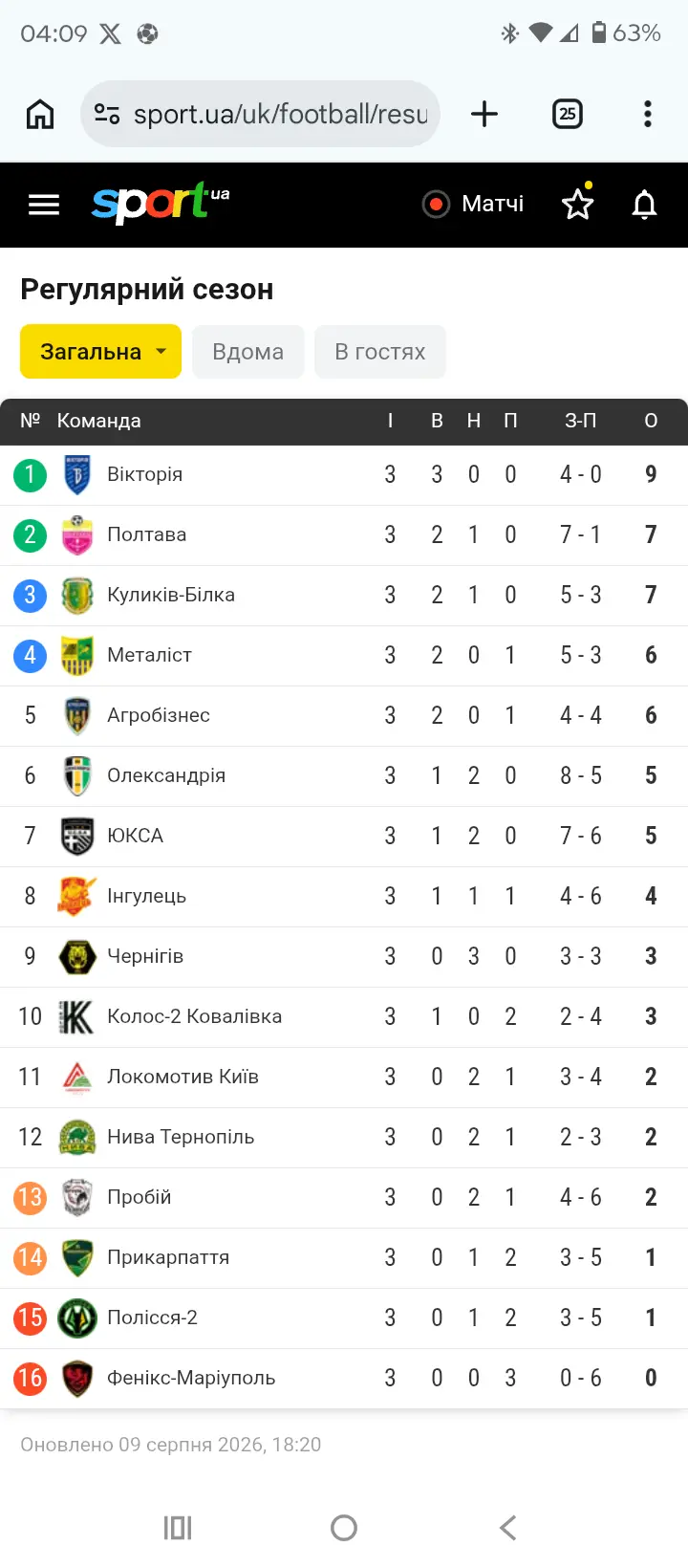Open the notifications bell
688x1568 pixels.
tap(645, 204)
